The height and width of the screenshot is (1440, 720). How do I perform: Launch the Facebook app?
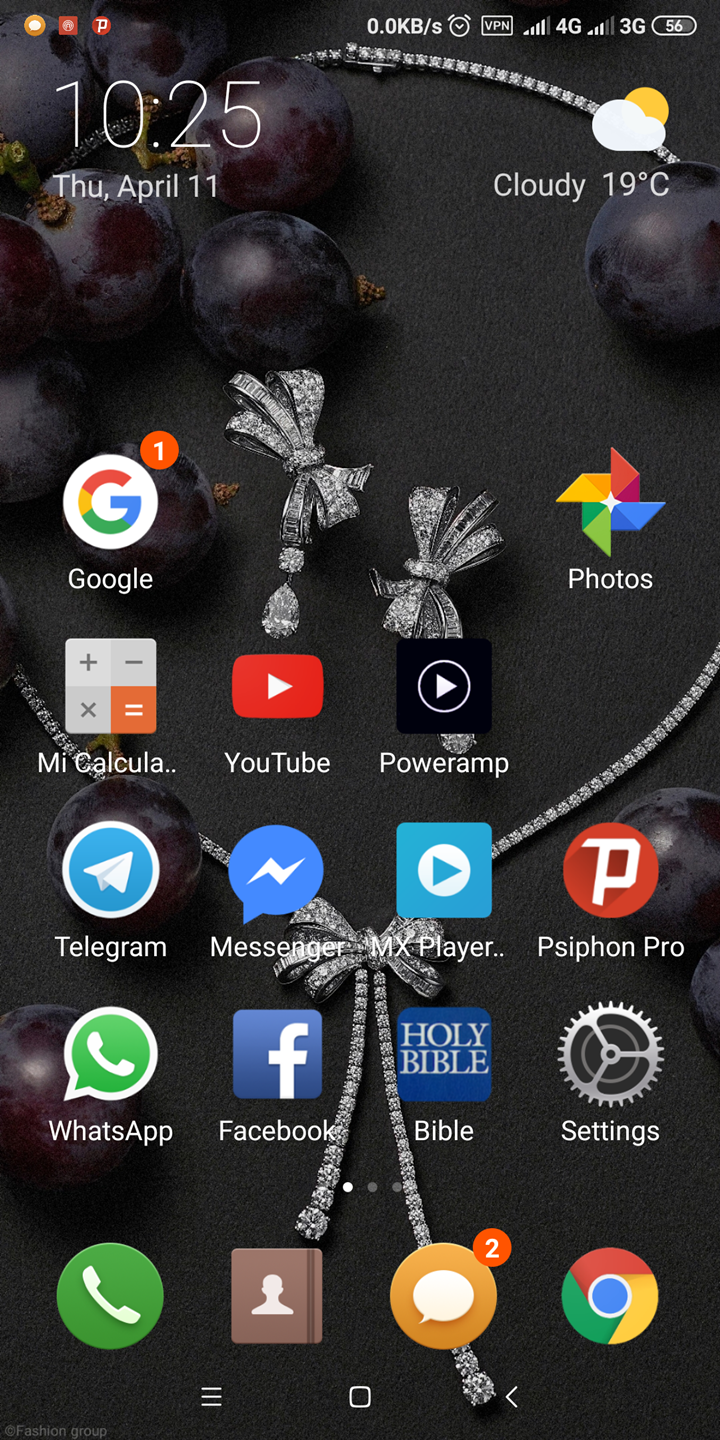coord(277,1054)
